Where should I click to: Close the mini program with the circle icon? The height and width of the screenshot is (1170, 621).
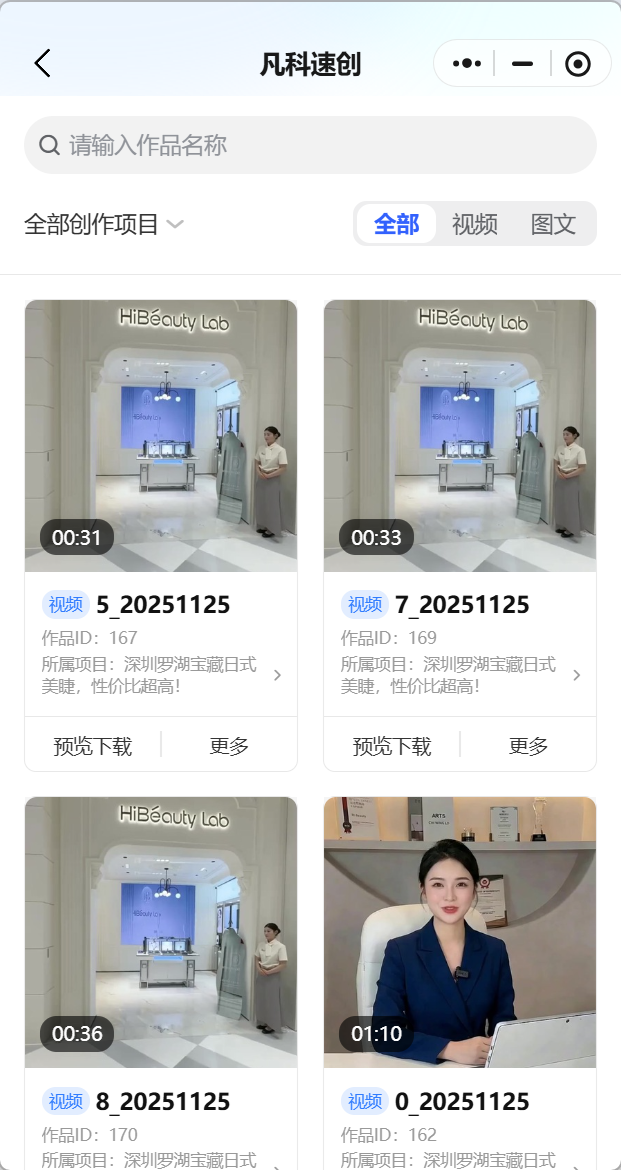tap(578, 64)
